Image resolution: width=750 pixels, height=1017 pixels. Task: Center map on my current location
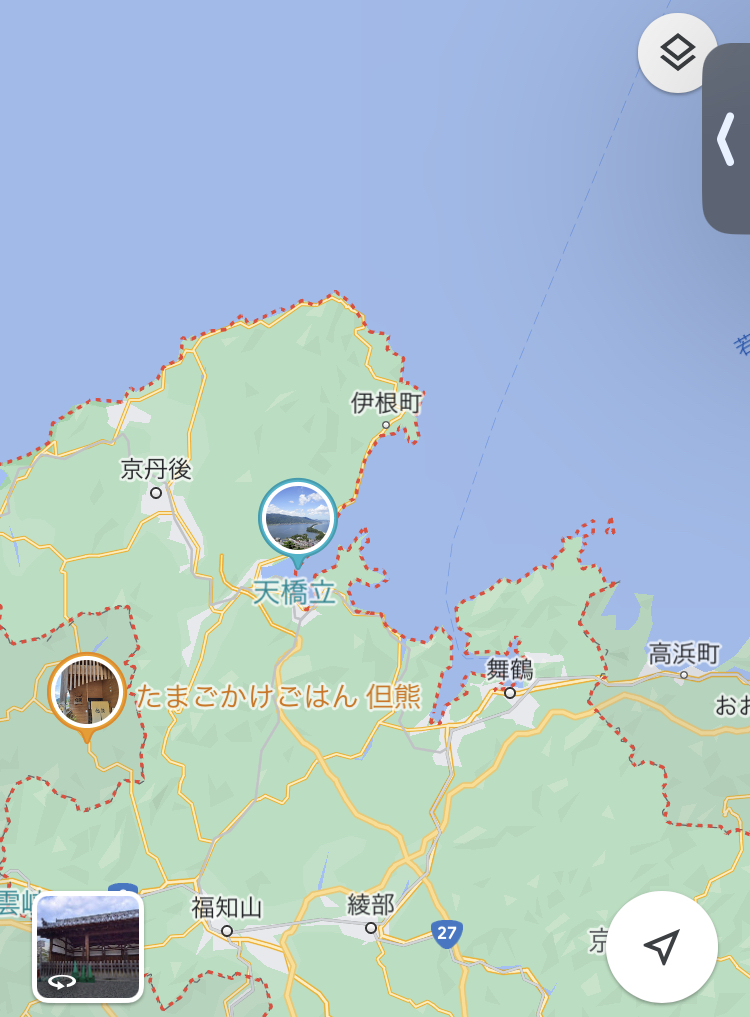662,946
